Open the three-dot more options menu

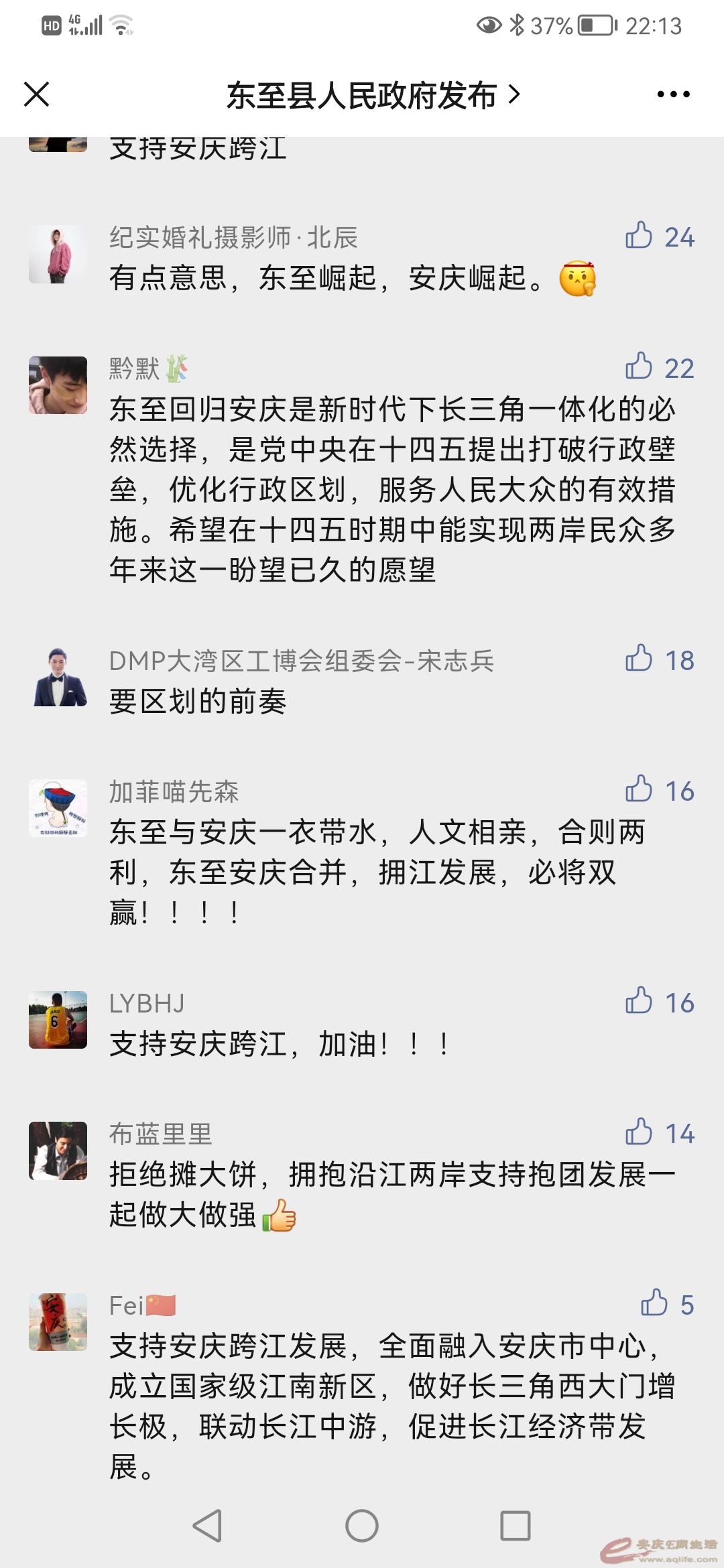click(x=673, y=94)
